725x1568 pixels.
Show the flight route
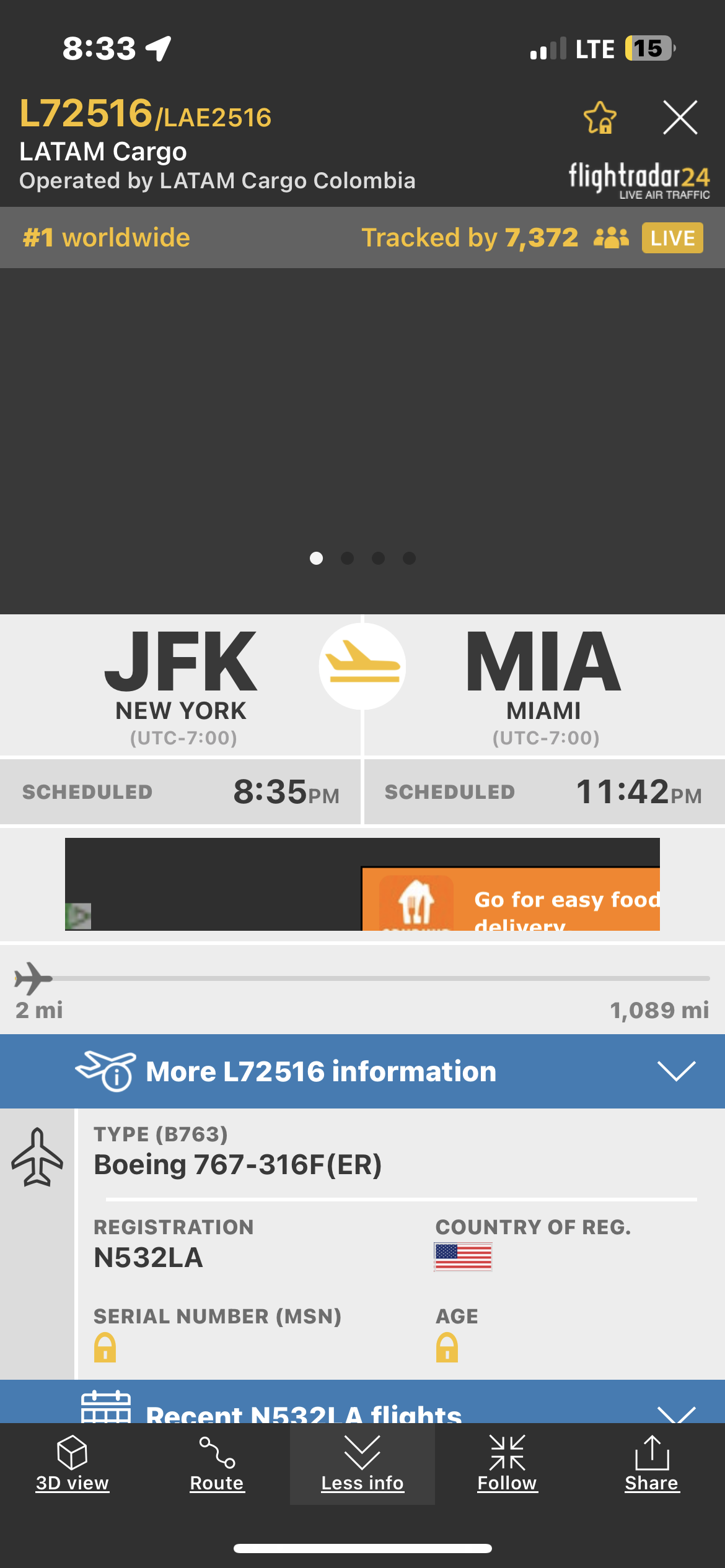pos(217,1464)
